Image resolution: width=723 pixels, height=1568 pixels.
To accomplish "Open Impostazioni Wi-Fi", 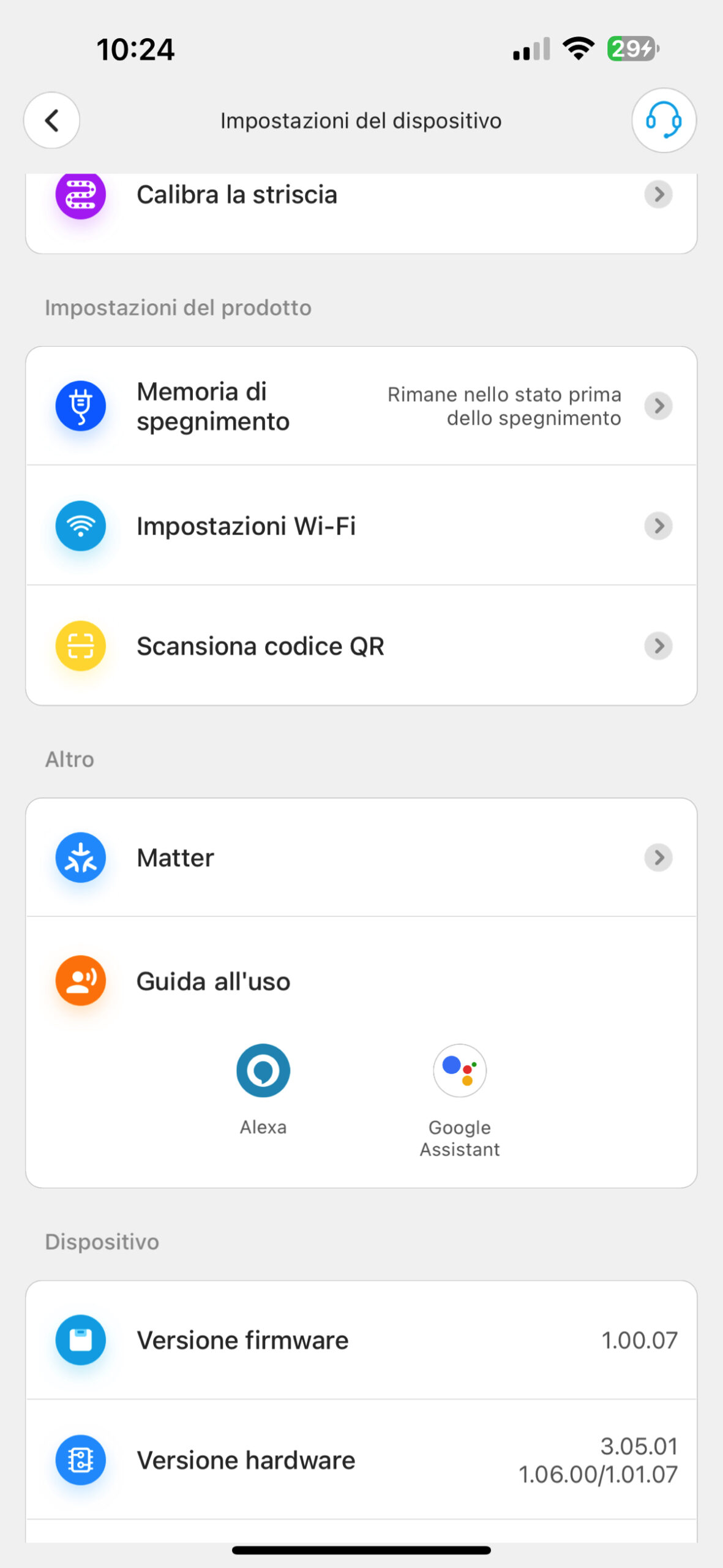I will (361, 526).
